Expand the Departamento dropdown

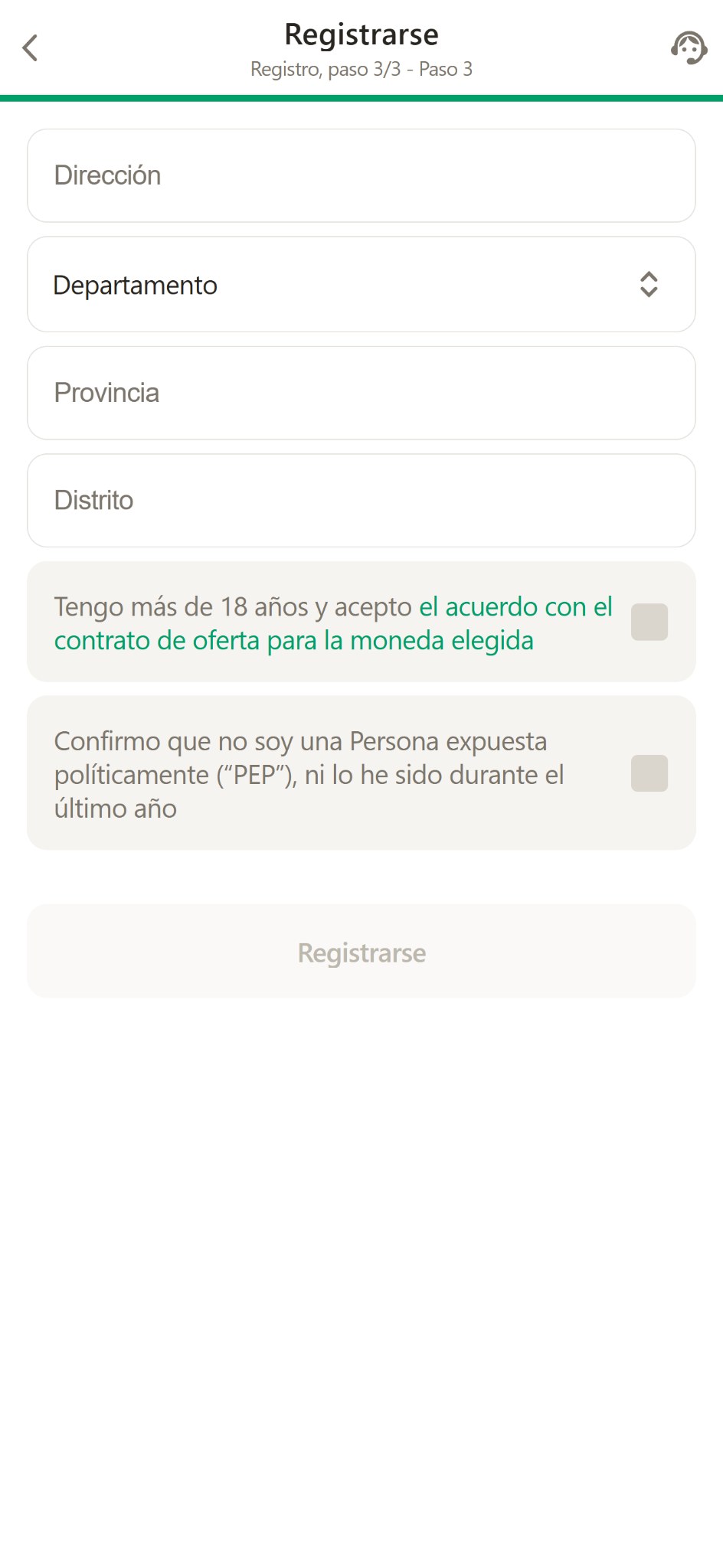pos(361,284)
